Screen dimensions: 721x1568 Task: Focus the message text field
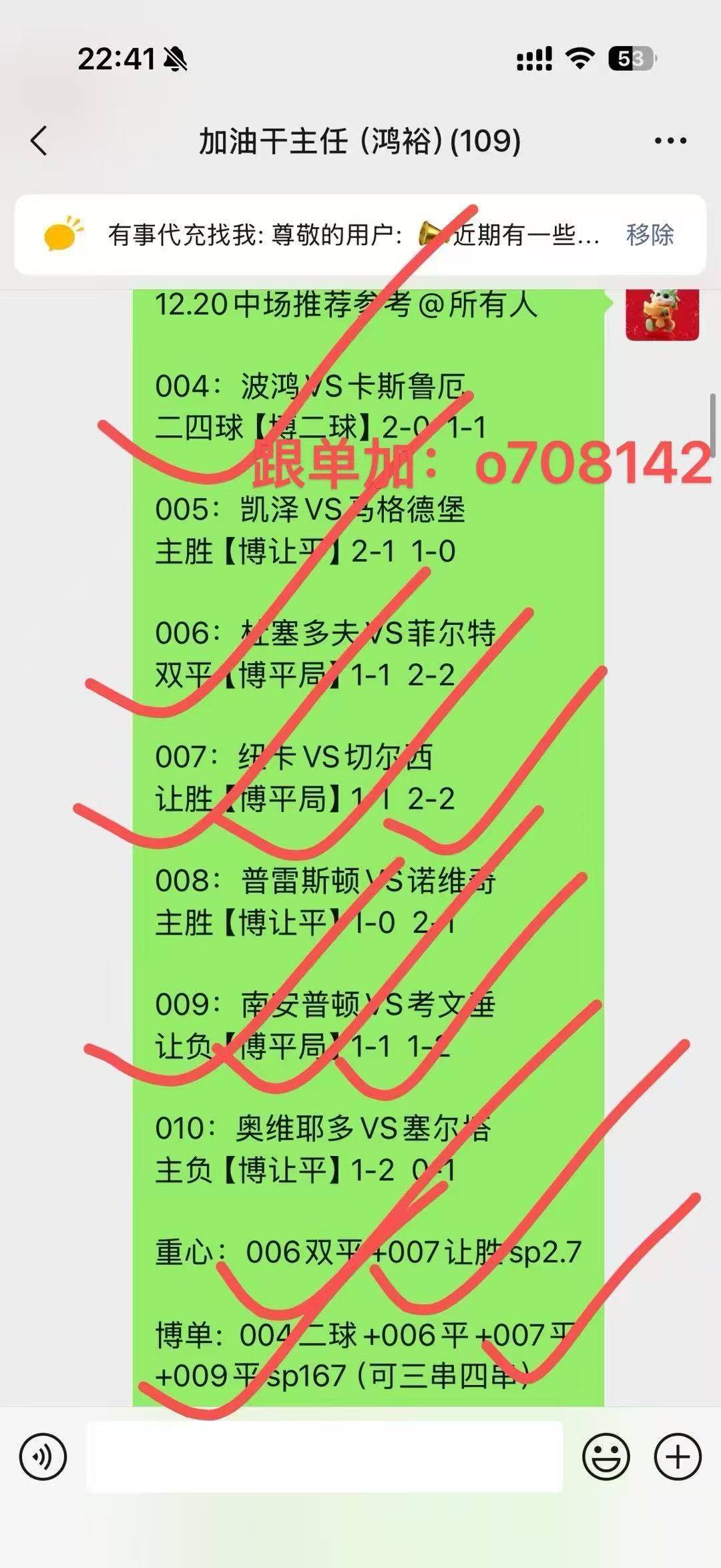(x=324, y=1456)
